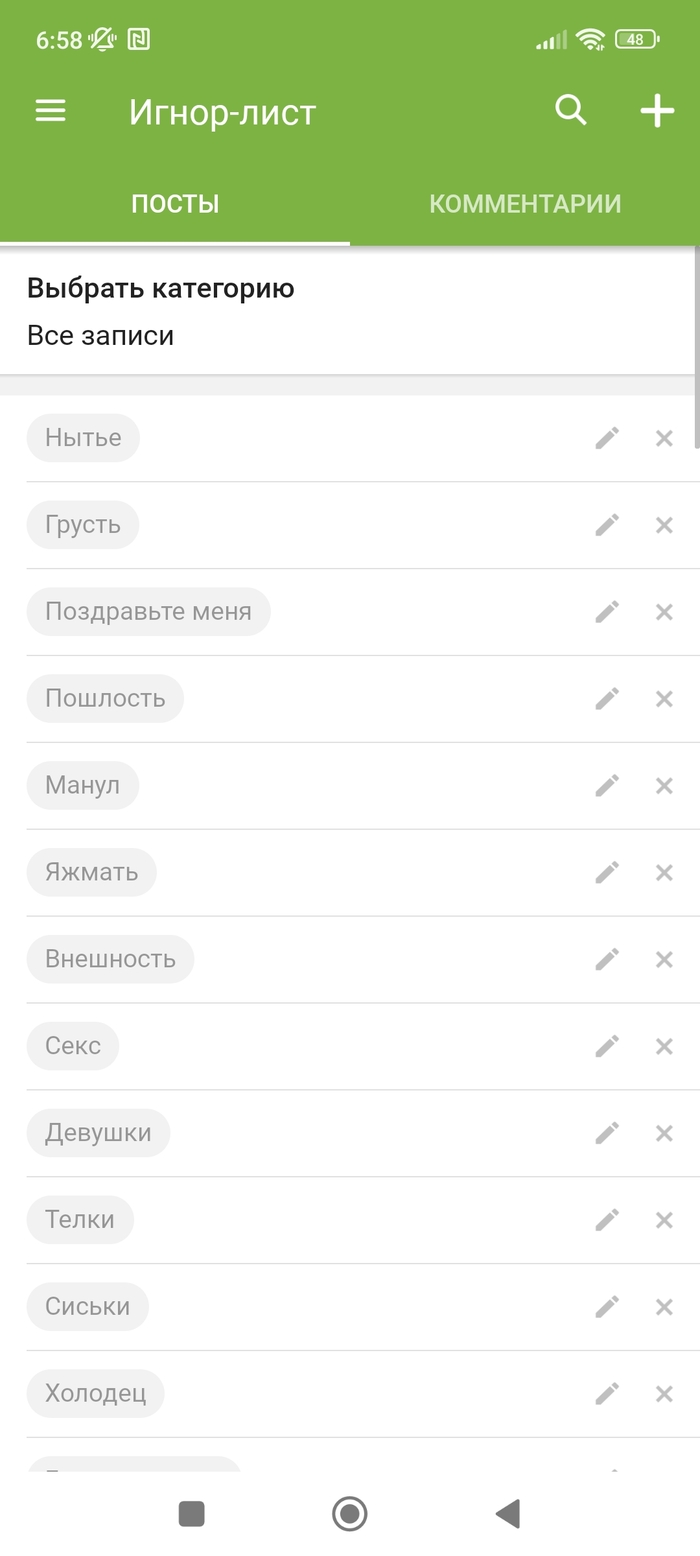The width and height of the screenshot is (700, 1556).
Task: Open the hamburger navigation menu
Action: click(50, 111)
